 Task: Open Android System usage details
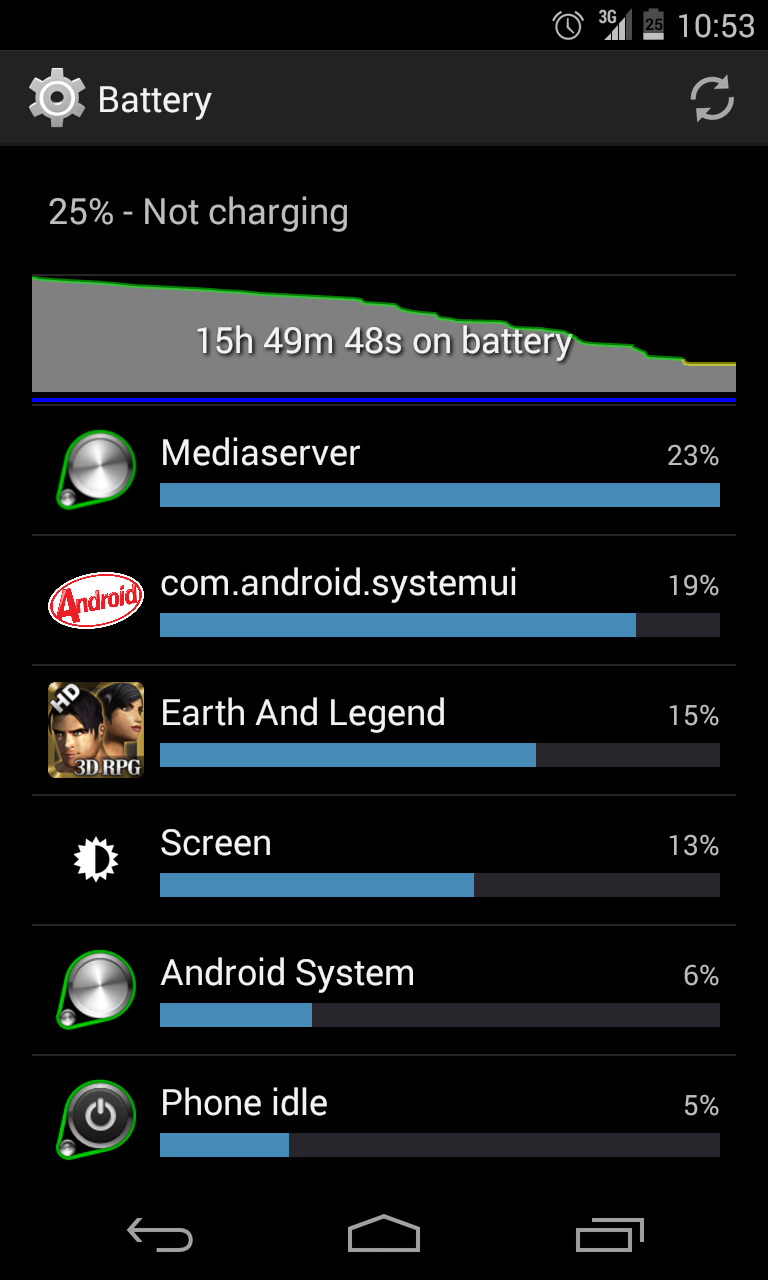pos(384,990)
